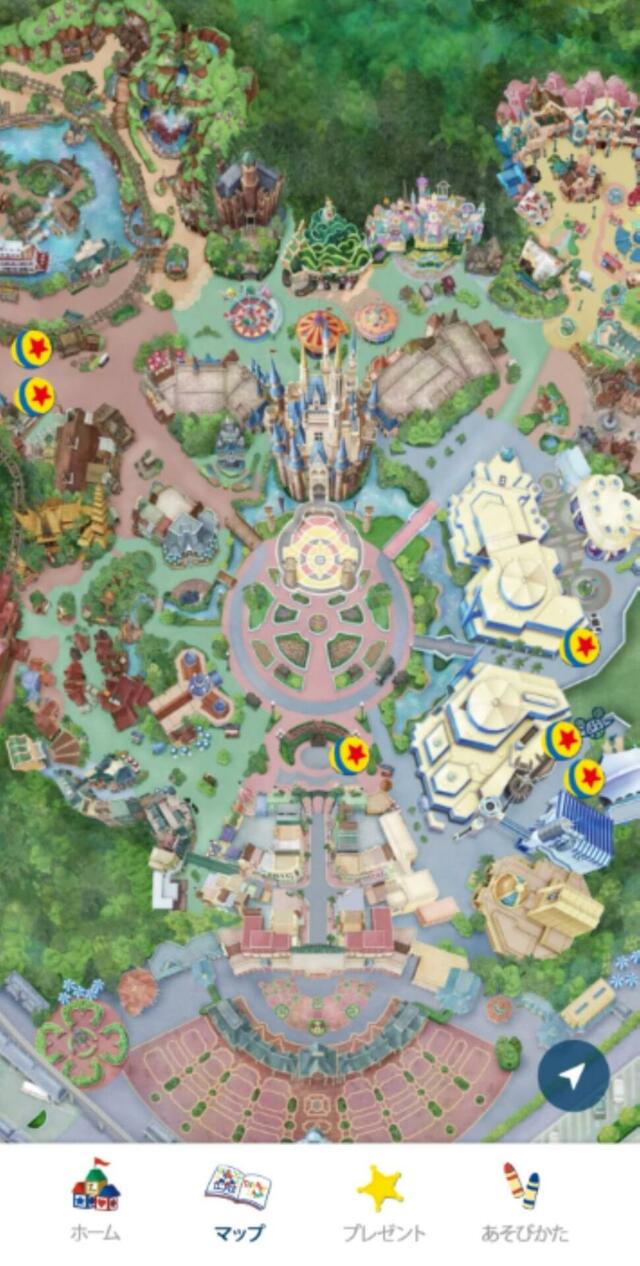Image resolution: width=640 pixels, height=1266 pixels.
Task: Open the ball marker just below the central plaza
Action: pos(349,755)
